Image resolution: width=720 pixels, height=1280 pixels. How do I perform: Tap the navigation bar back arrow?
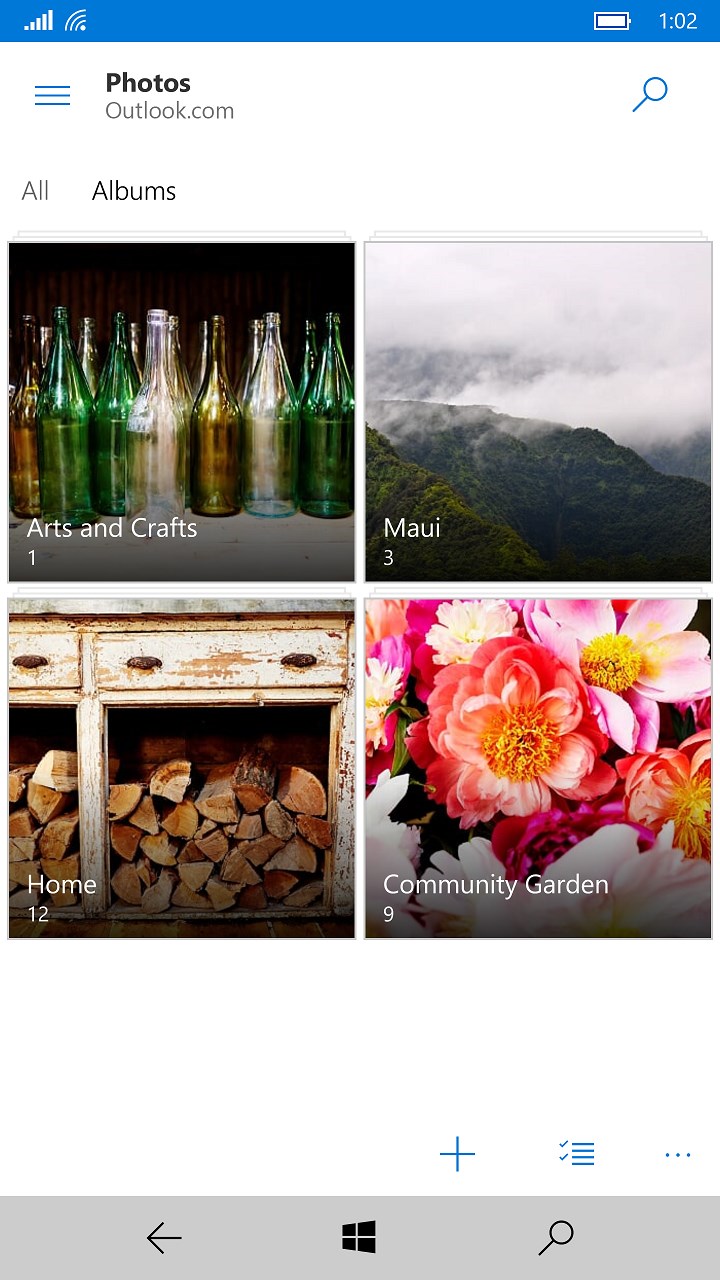point(163,1237)
